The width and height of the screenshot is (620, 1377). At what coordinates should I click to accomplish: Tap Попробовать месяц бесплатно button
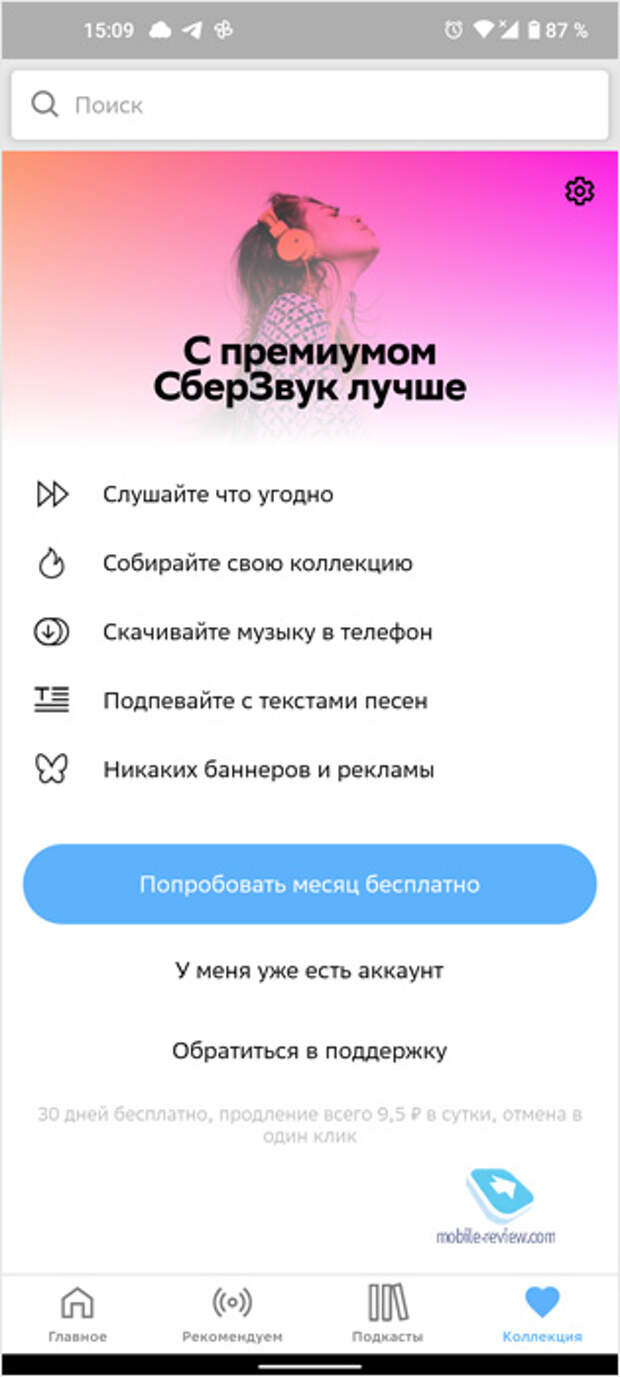(310, 884)
